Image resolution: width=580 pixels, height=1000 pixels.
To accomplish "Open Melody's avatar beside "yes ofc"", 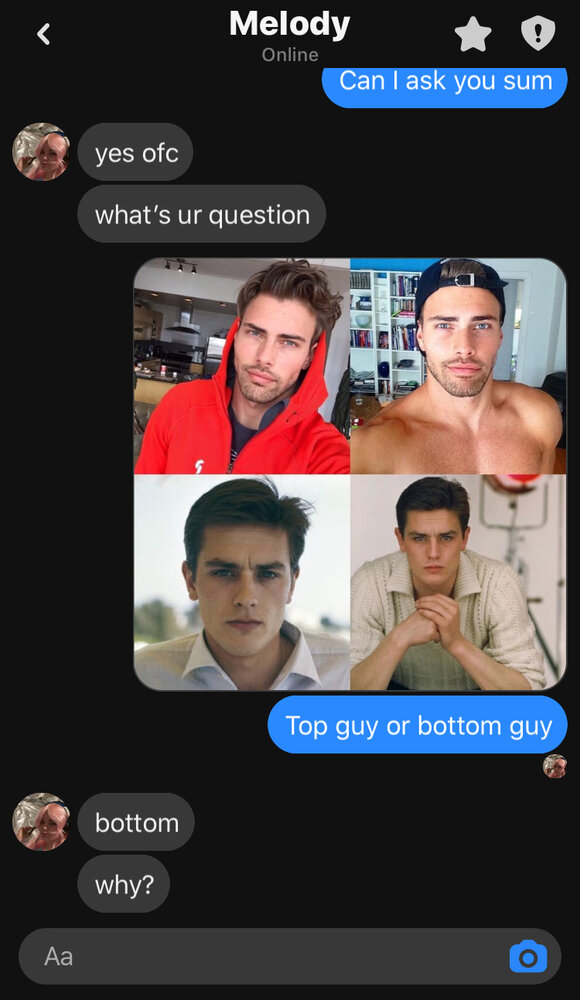I will 41,152.
